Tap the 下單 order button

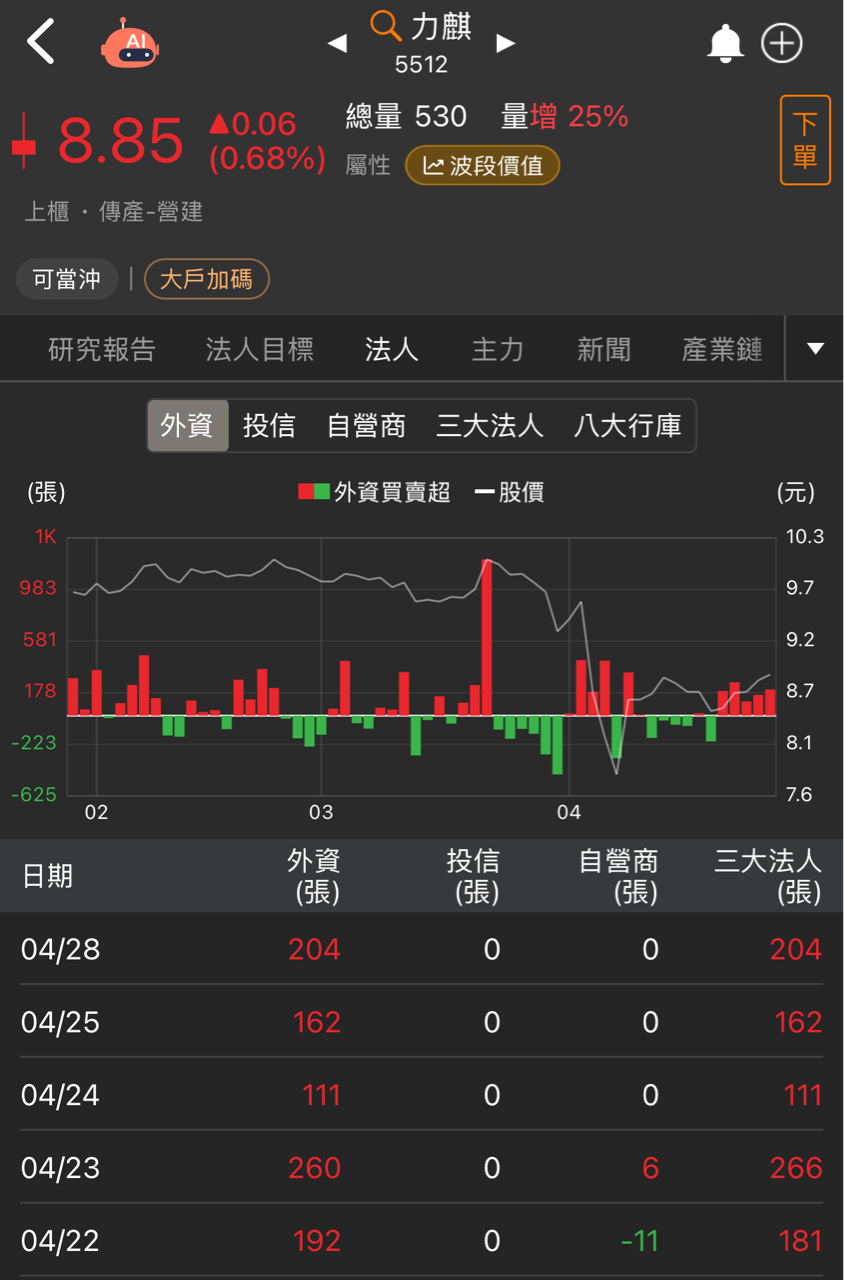[805, 140]
